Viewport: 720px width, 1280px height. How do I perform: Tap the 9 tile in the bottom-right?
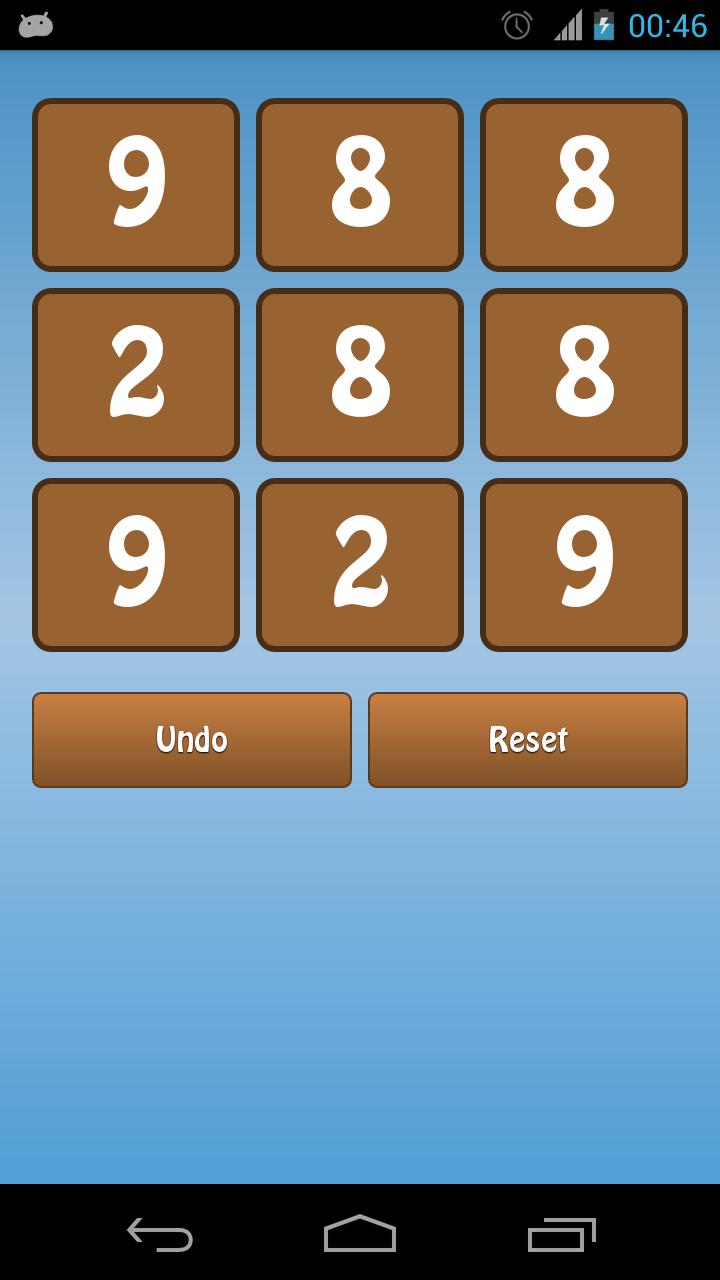tap(583, 564)
